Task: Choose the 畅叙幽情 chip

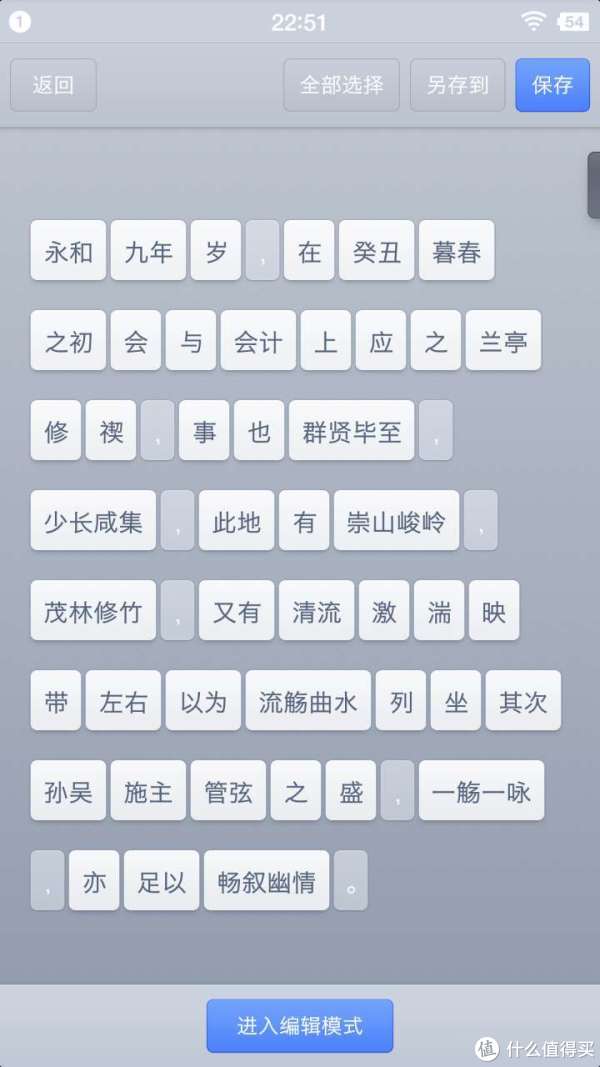Action: pyautogui.click(x=266, y=881)
